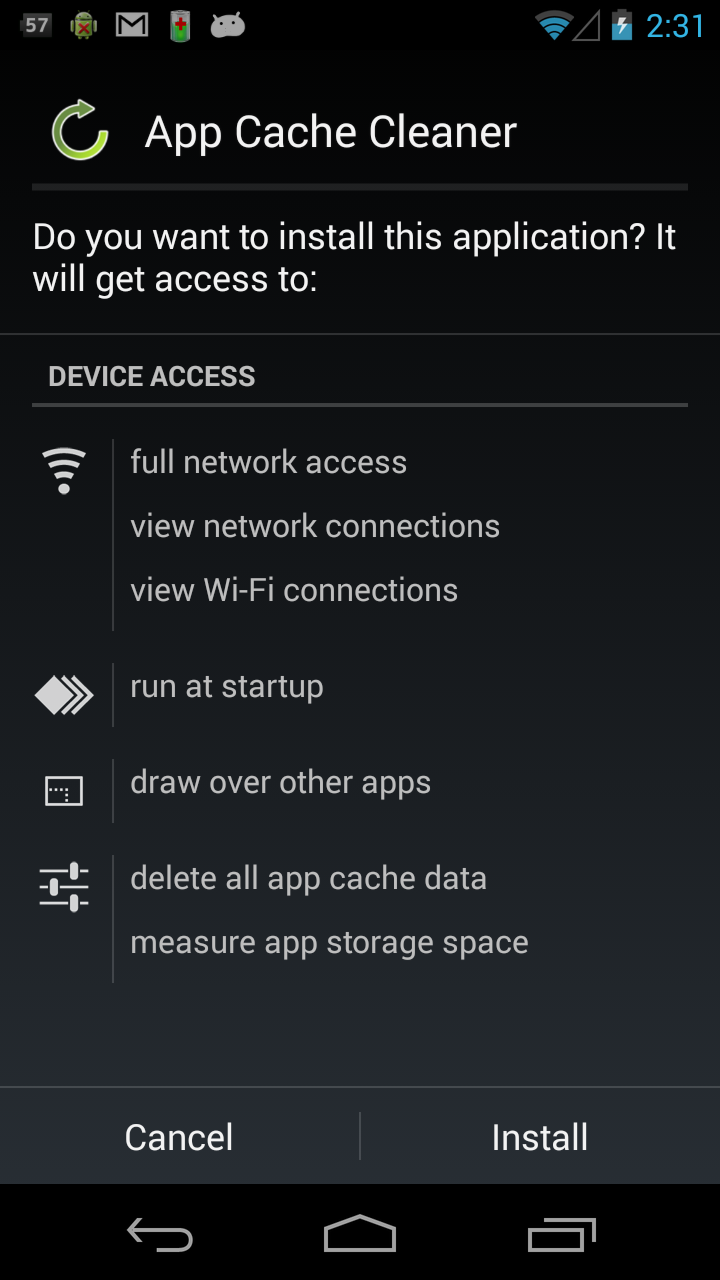The image size is (720, 1280).
Task: Click the view Wi-Fi connections permission text
Action: tap(293, 589)
